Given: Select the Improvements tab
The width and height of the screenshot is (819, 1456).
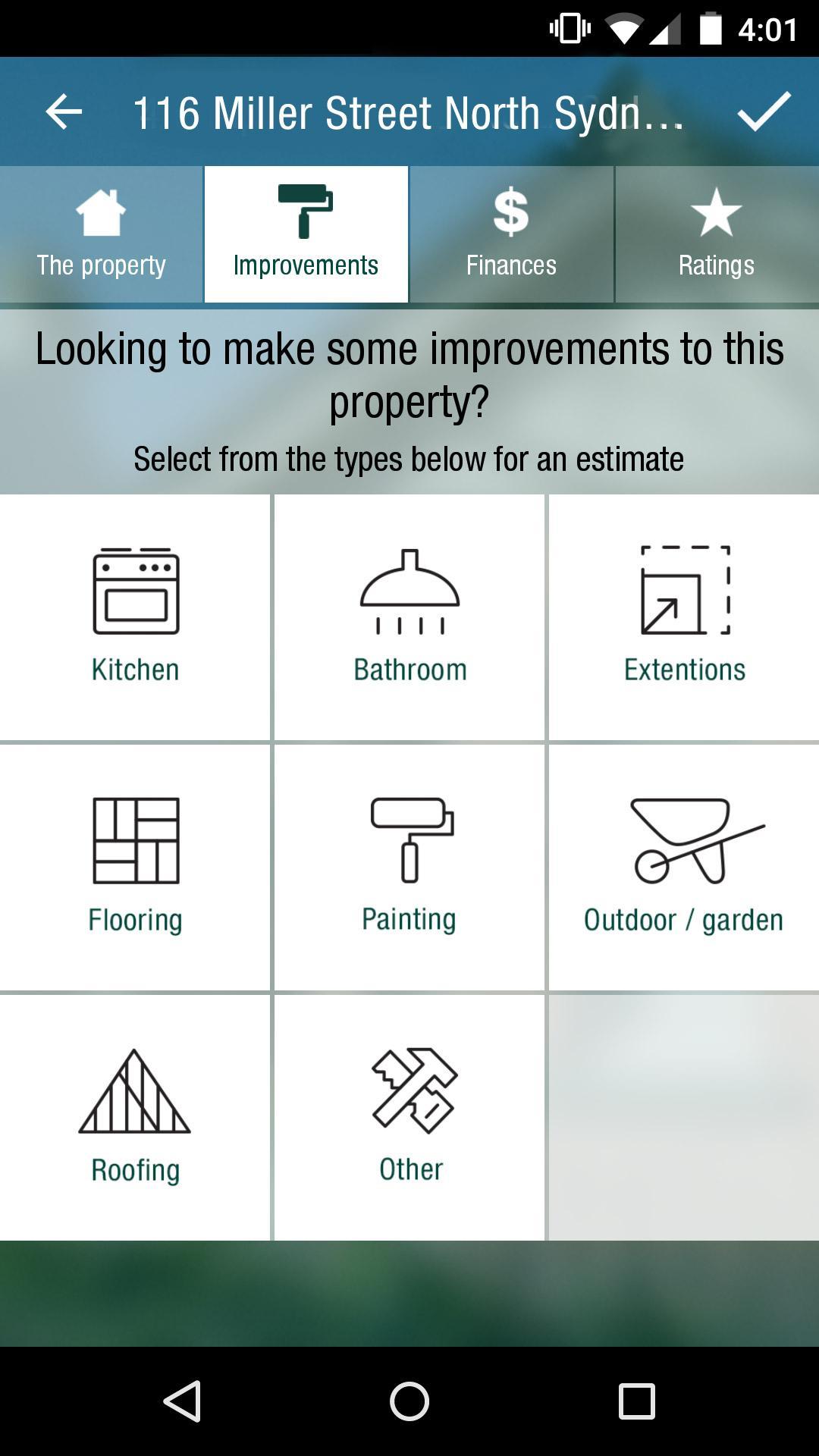Looking at the screenshot, I should pyautogui.click(x=306, y=234).
